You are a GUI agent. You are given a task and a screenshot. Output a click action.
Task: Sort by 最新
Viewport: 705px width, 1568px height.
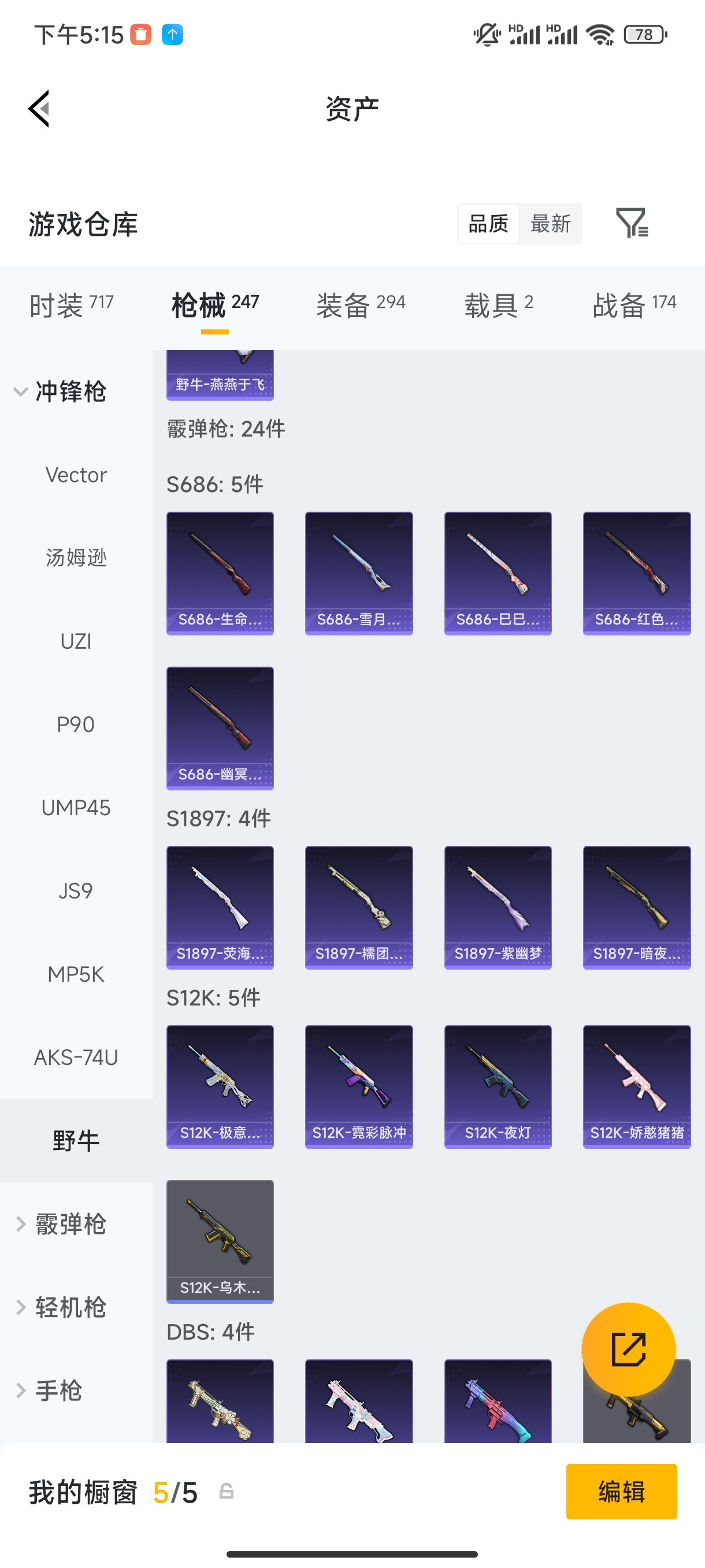(x=550, y=223)
